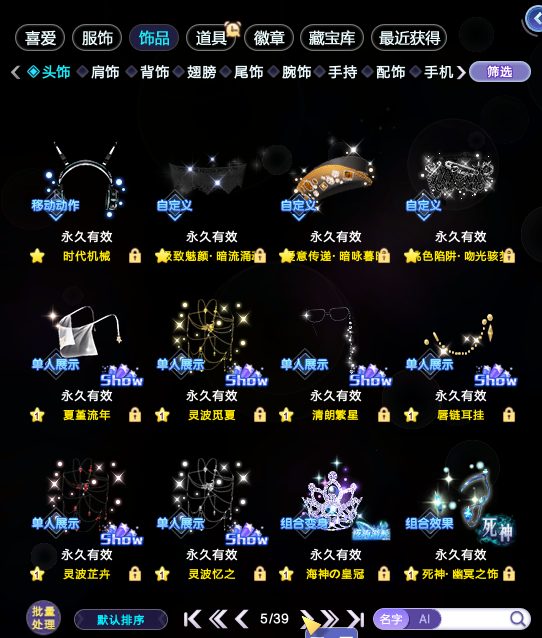Go to the previous page arrow

click(x=243, y=619)
